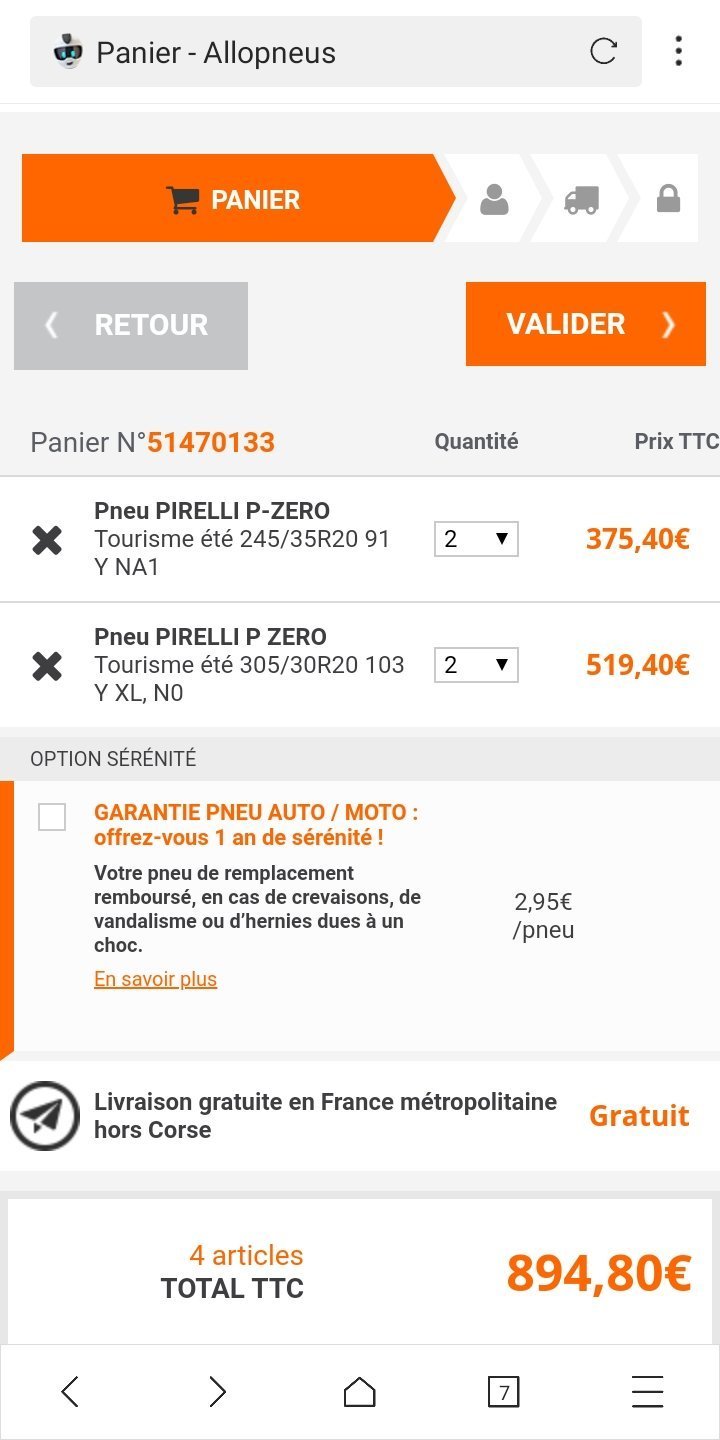Open the En savoir plus link

[x=155, y=979]
